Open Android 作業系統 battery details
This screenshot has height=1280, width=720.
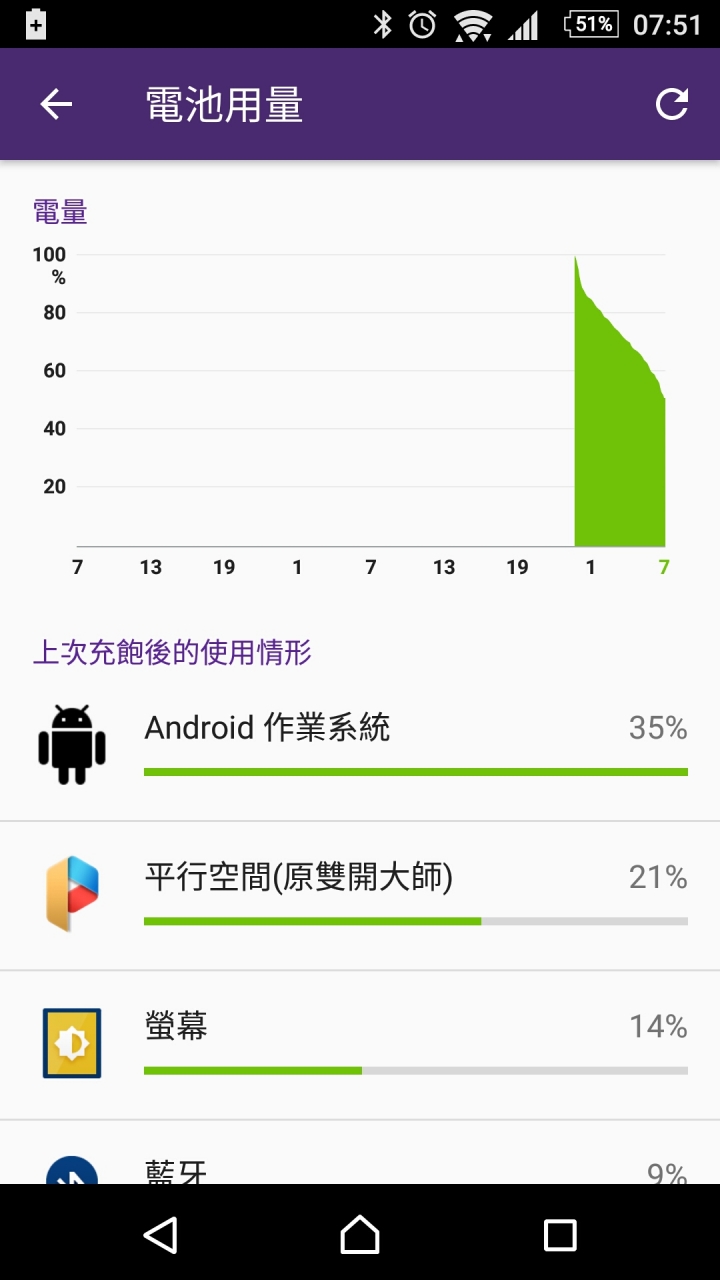pyautogui.click(x=360, y=746)
